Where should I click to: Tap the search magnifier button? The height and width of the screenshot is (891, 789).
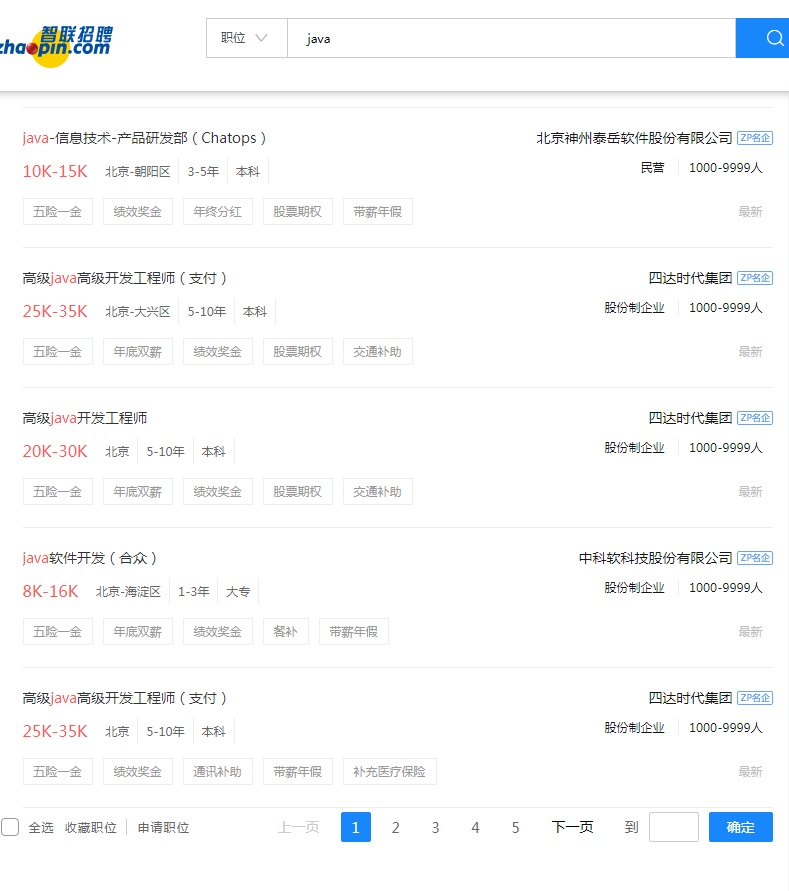pyautogui.click(x=773, y=39)
